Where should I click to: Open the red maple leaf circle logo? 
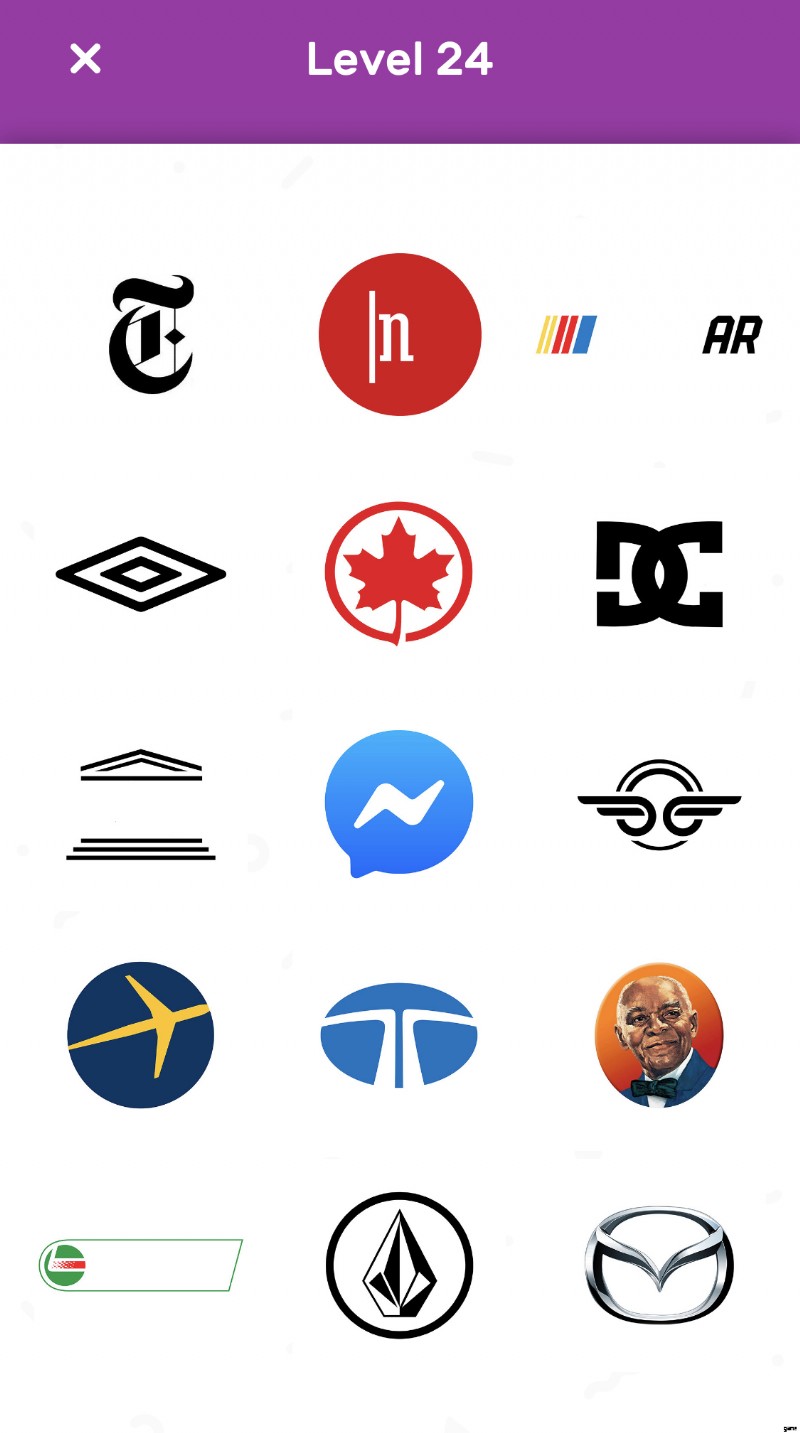(x=399, y=573)
